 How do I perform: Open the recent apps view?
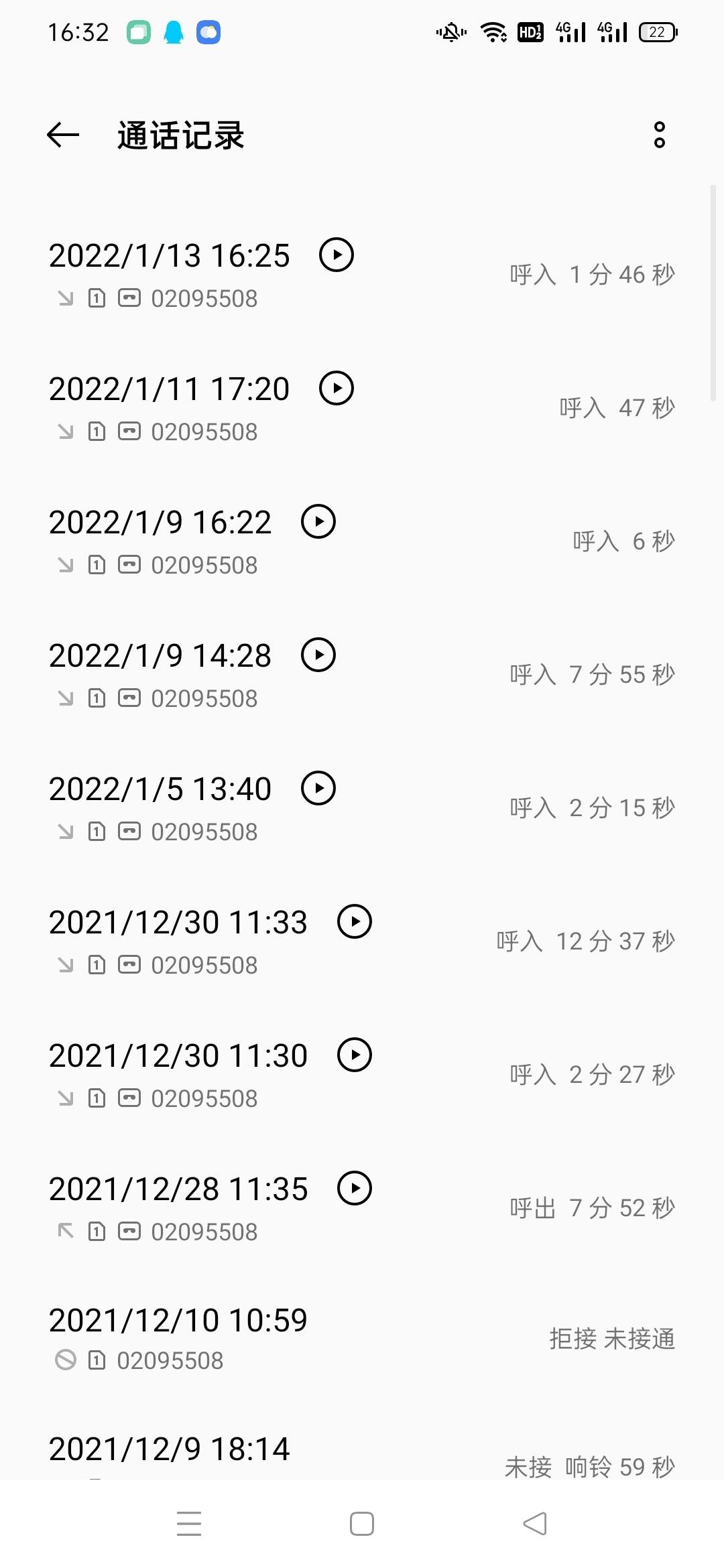tap(189, 1524)
